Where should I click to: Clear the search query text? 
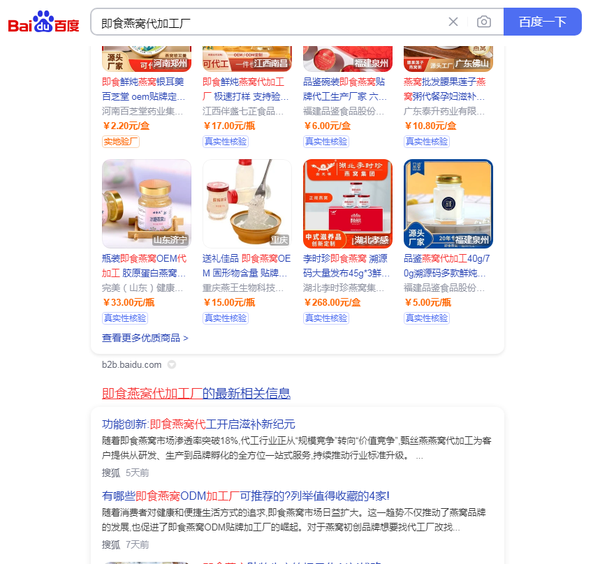453,21
